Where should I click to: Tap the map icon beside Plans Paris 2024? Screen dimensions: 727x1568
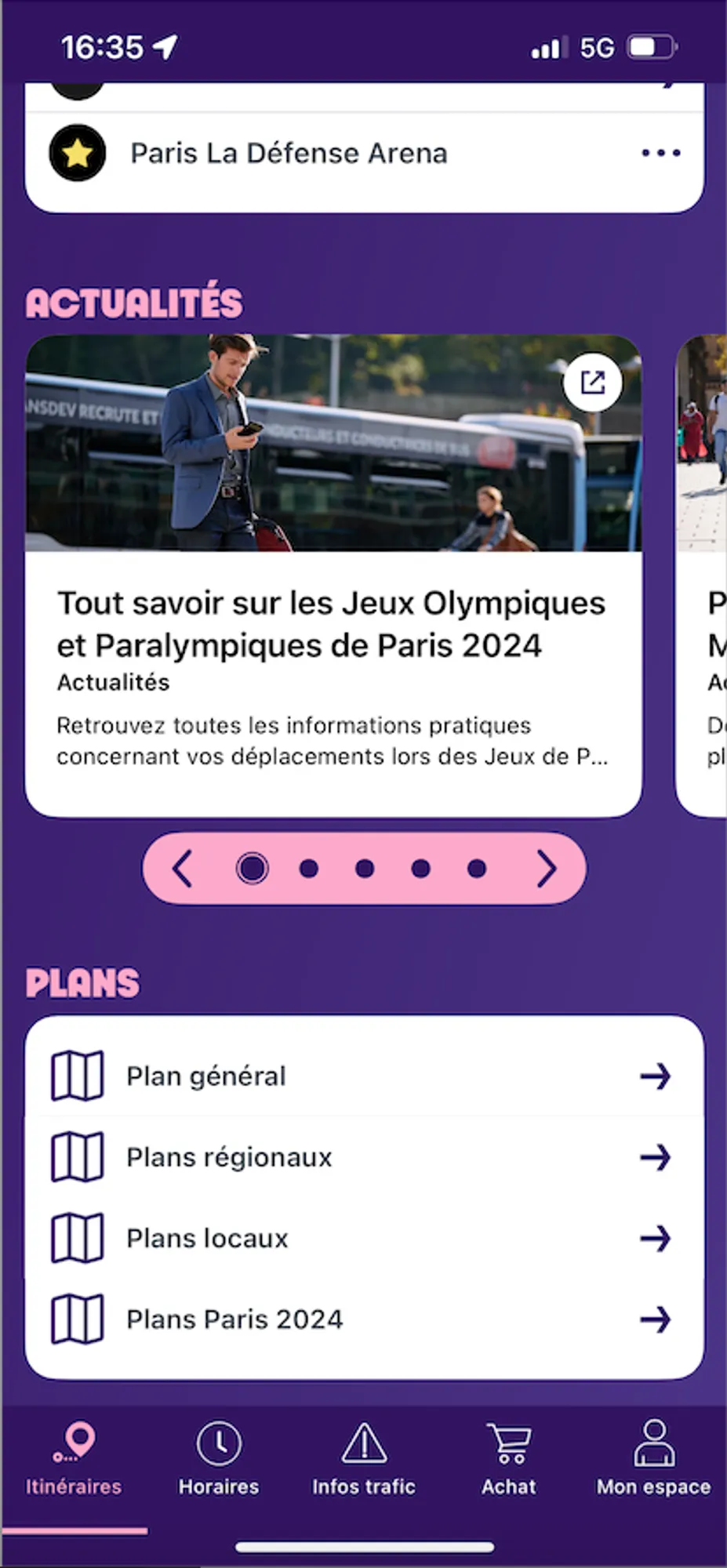point(77,1319)
